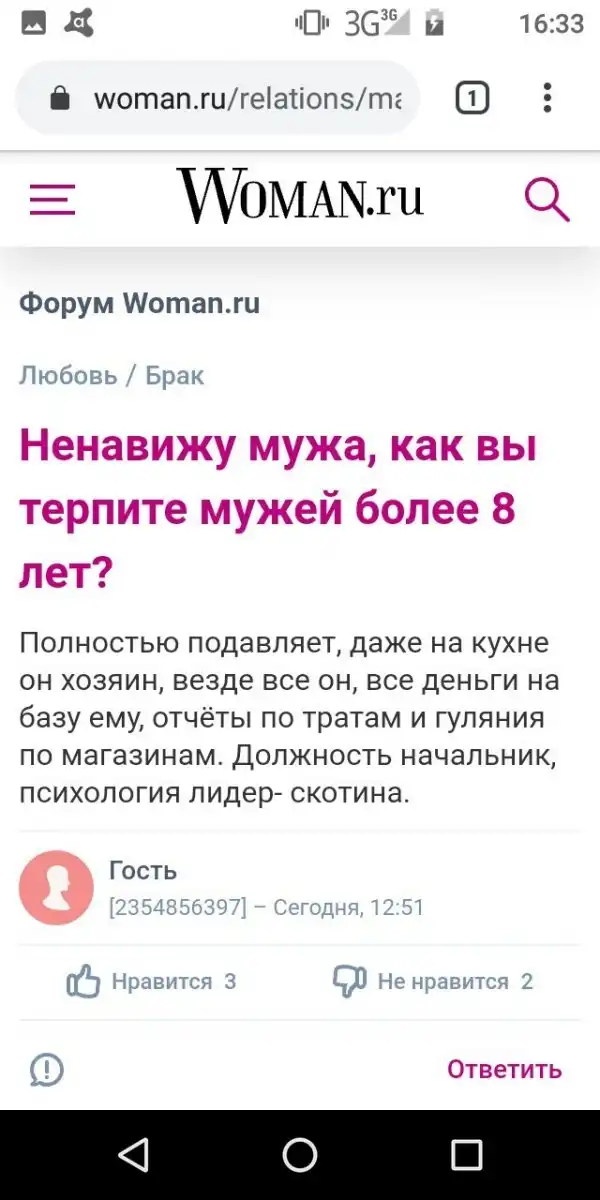Open the Любовь category link
600x1200 pixels.
pos(68,376)
